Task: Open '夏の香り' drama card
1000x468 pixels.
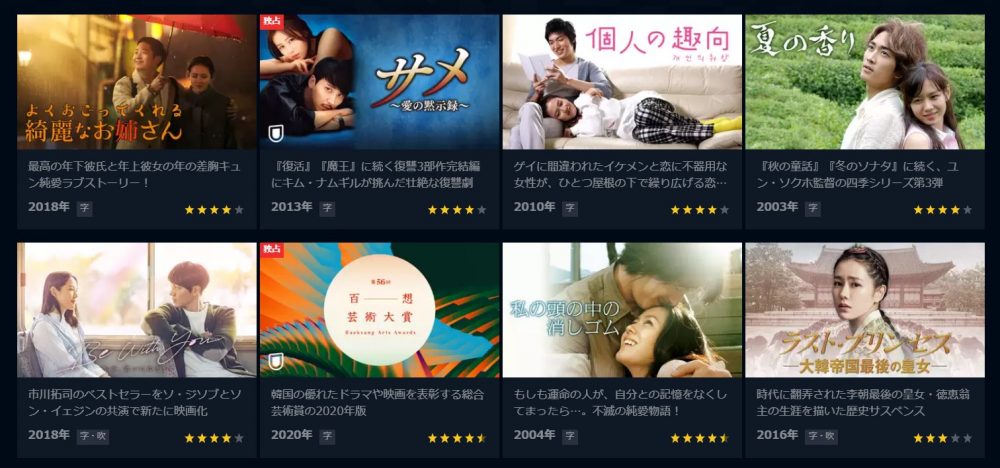Action: pos(864,83)
